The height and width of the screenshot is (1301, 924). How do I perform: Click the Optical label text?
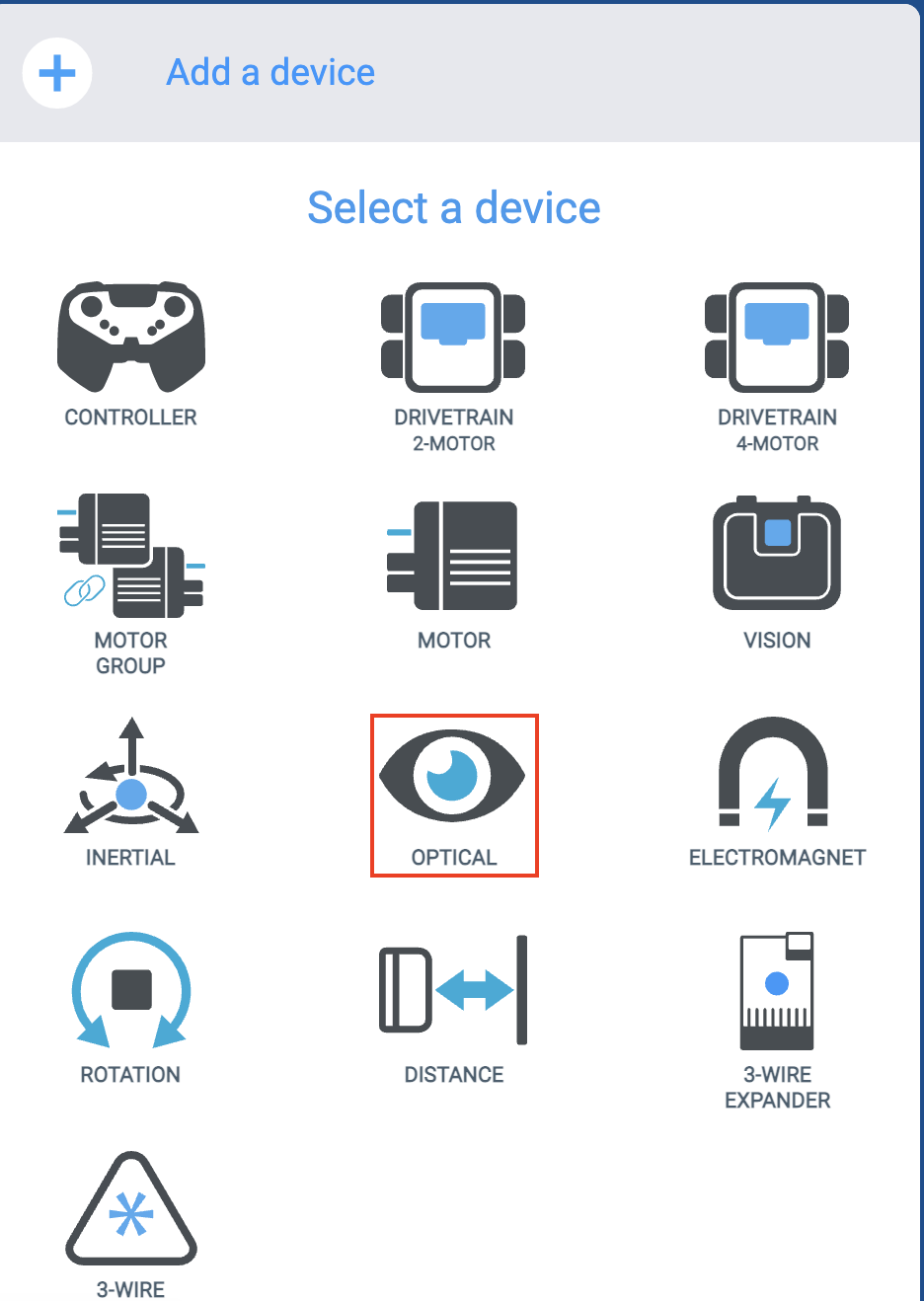pos(453,857)
